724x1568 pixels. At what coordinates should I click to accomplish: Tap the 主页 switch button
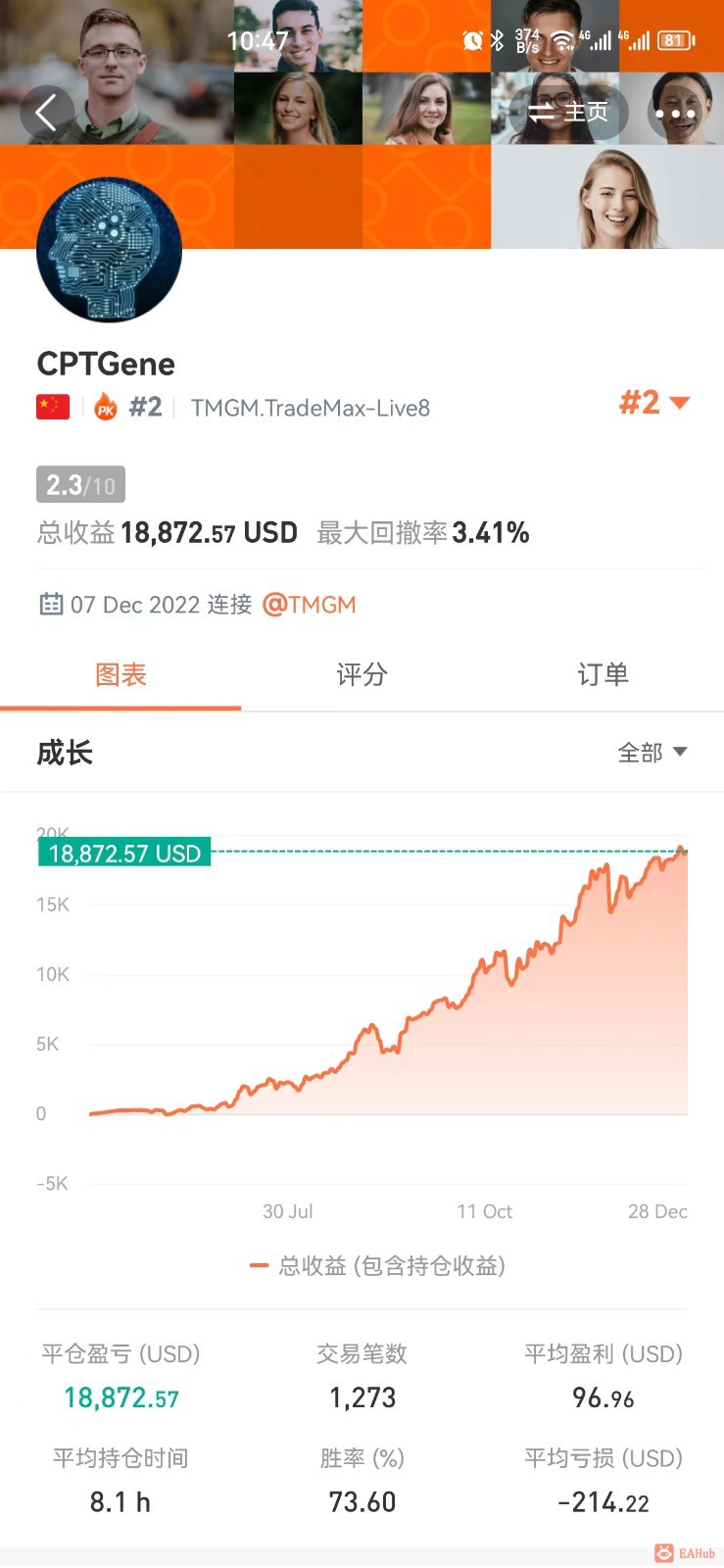[569, 113]
